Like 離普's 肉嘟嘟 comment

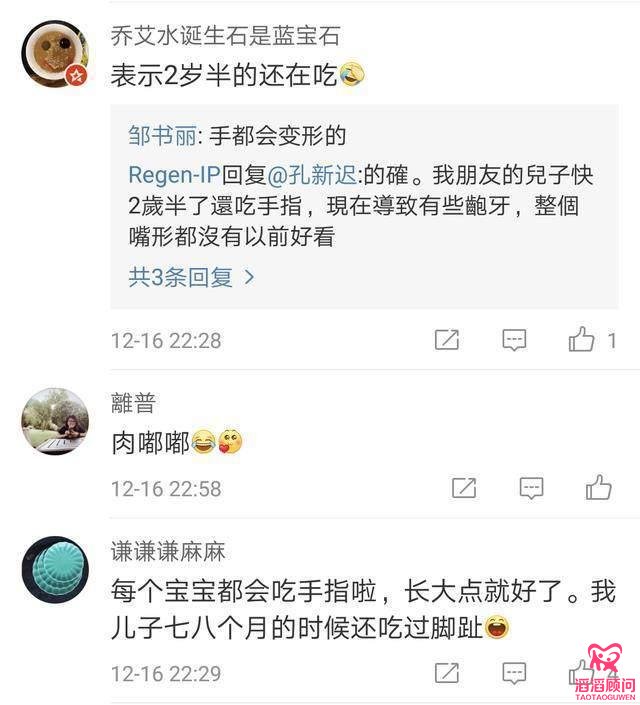[x=598, y=488]
